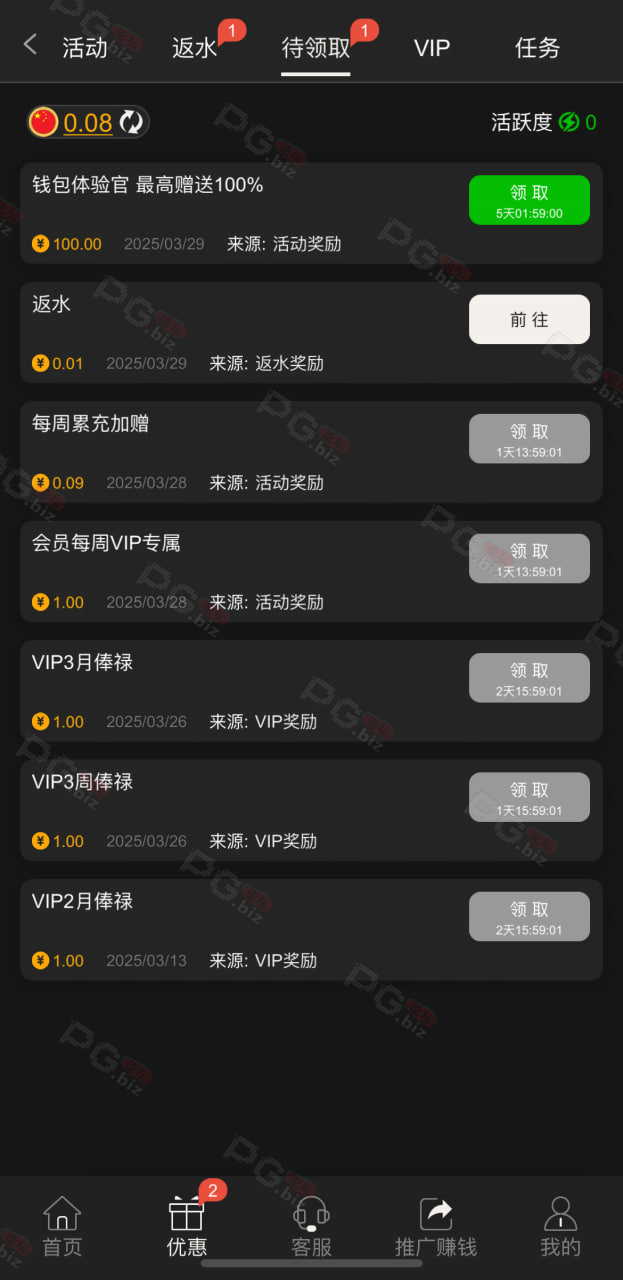Tap the 优惠 tab in bottom navigation

point(187,1227)
